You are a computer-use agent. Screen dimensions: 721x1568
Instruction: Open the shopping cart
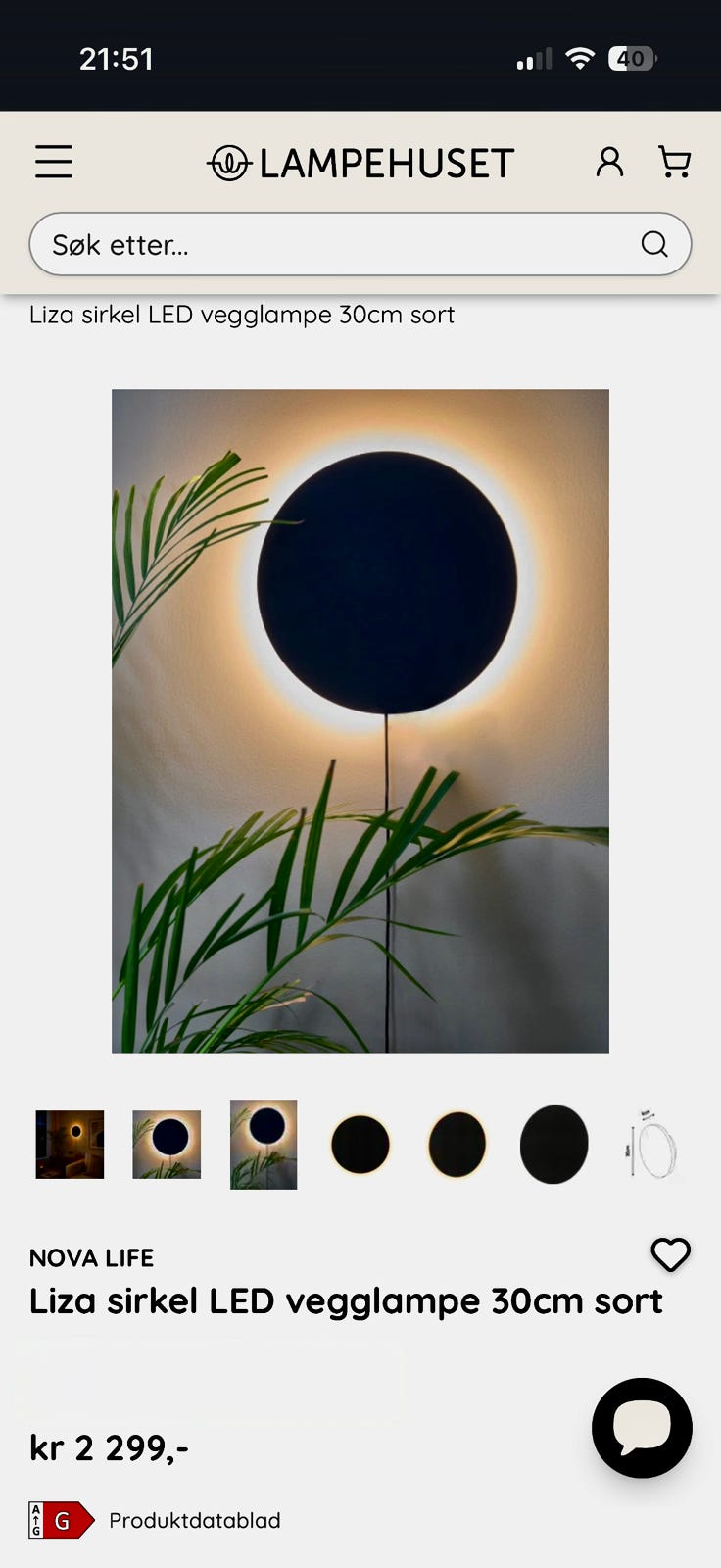coord(674,162)
